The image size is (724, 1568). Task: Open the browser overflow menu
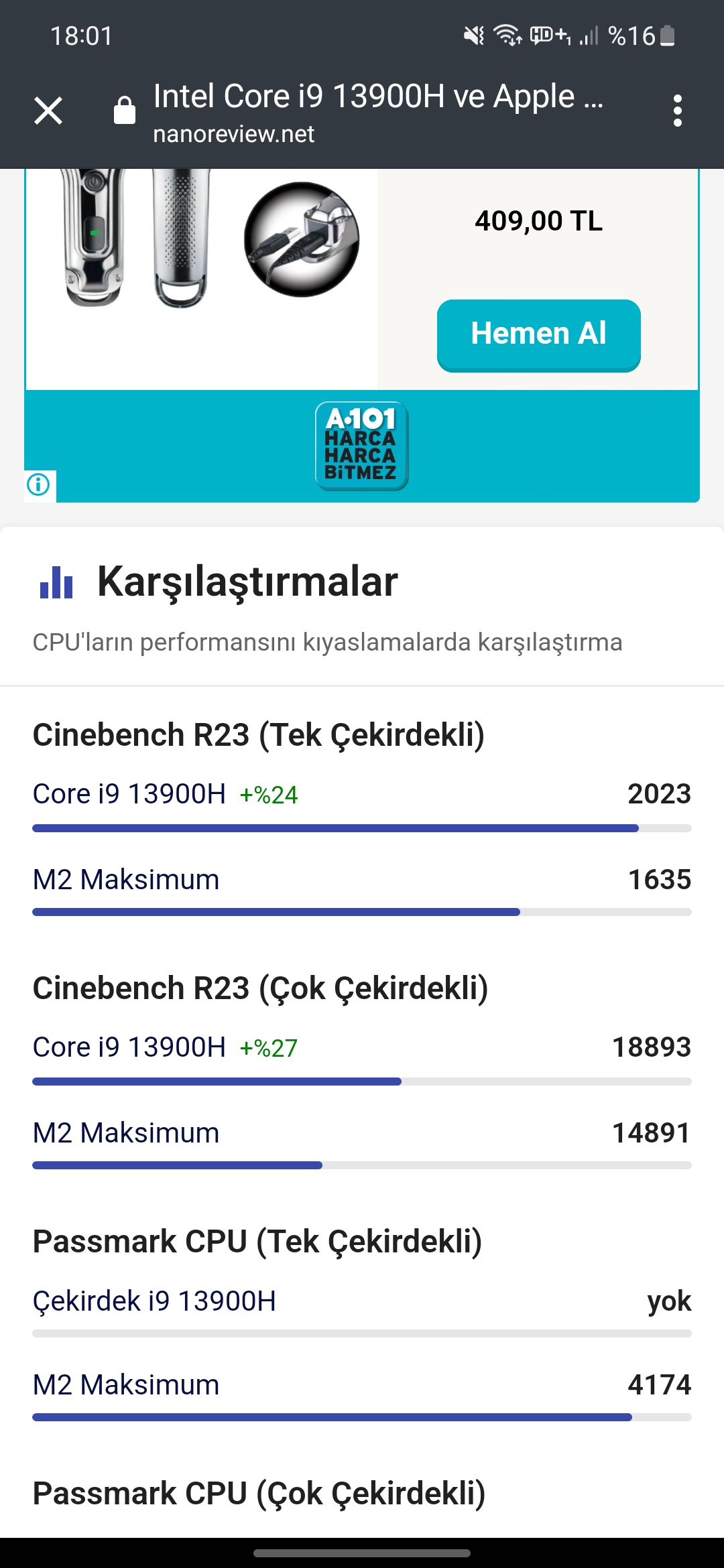(x=677, y=111)
